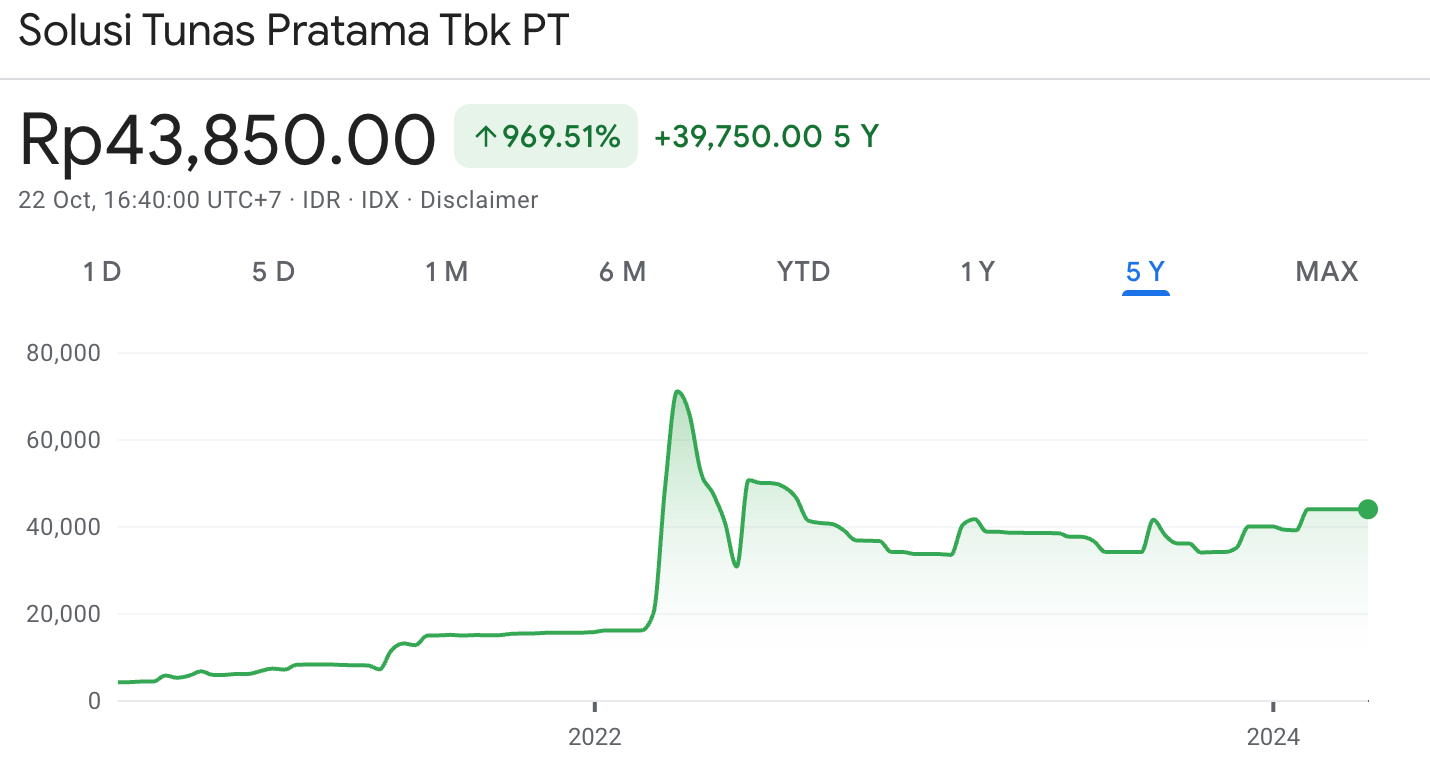Select the YTD range
This screenshot has width=1430, height=770.
pos(803,271)
